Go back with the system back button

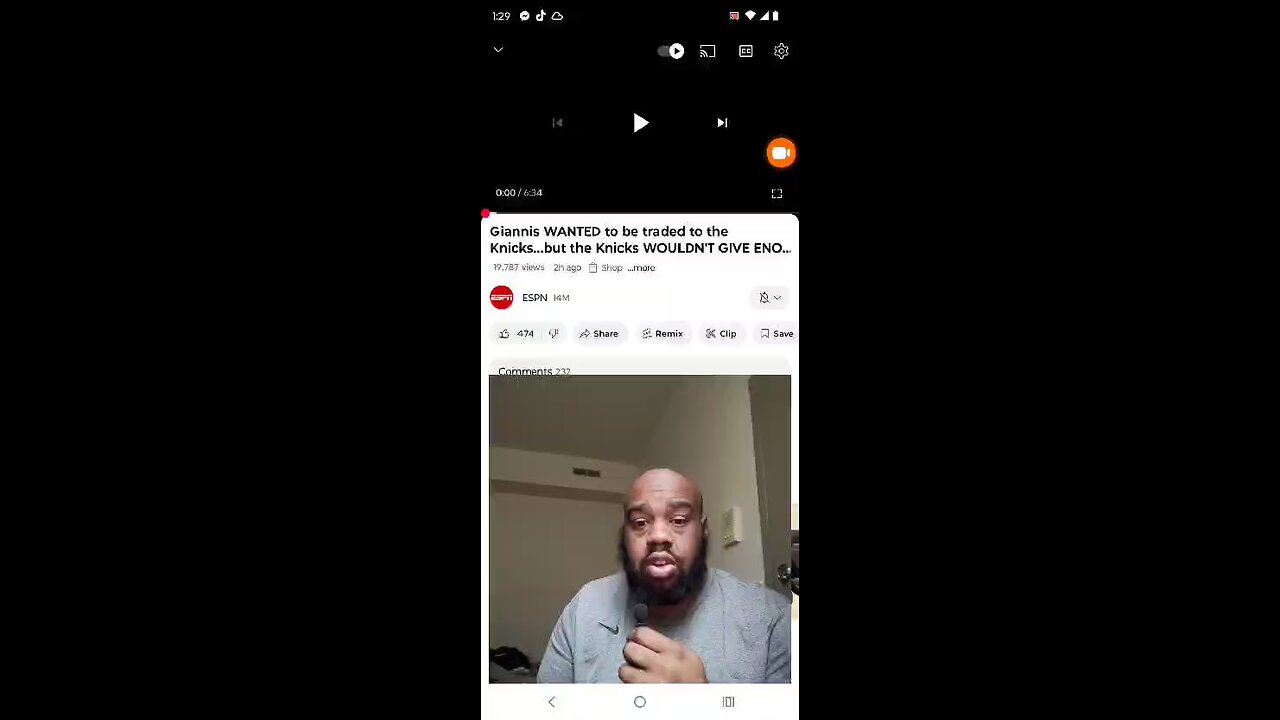551,702
